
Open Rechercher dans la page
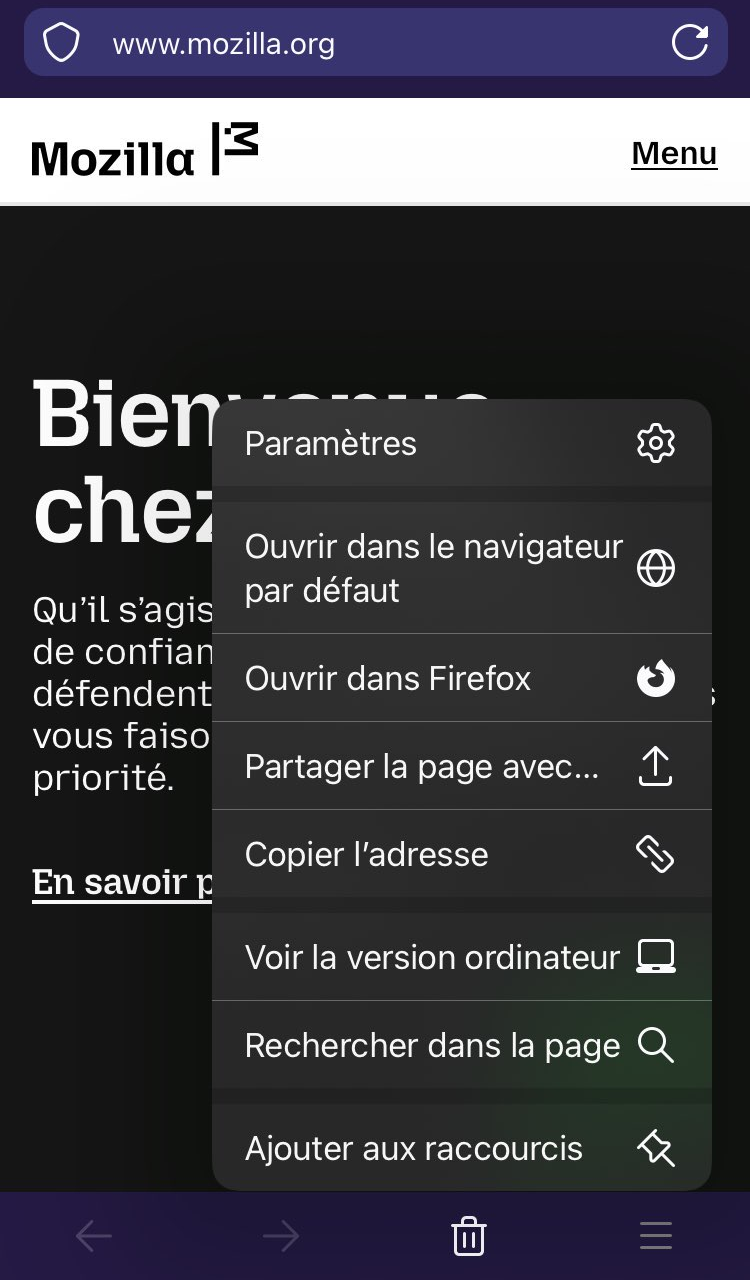coord(460,1045)
